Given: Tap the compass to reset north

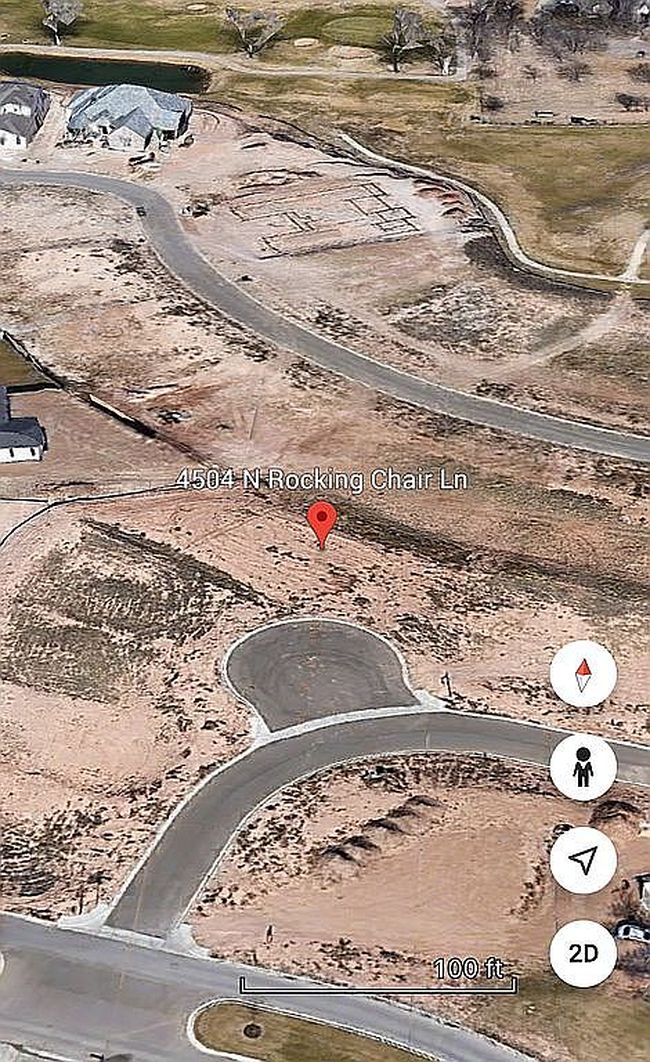Looking at the screenshot, I should pos(583,673).
